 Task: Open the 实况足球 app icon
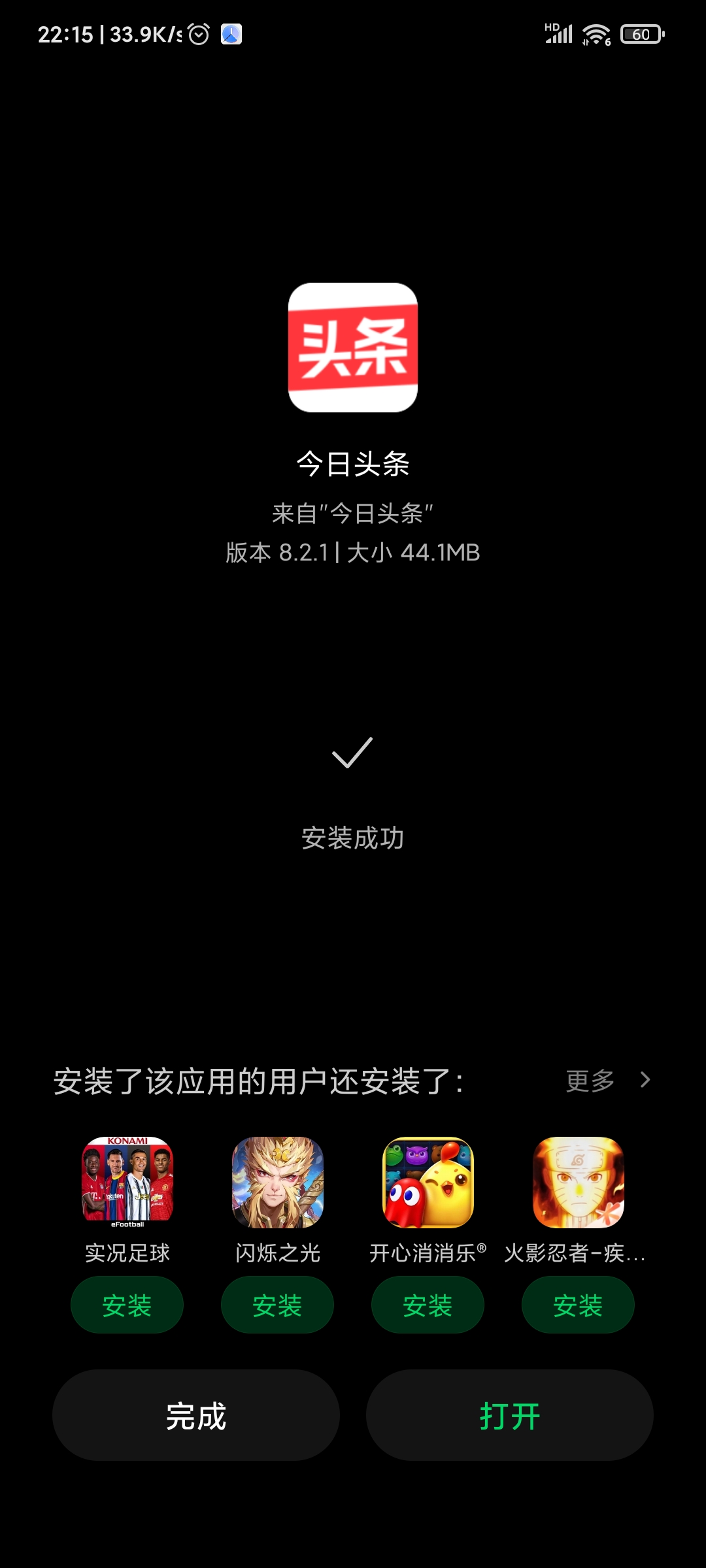(127, 1183)
